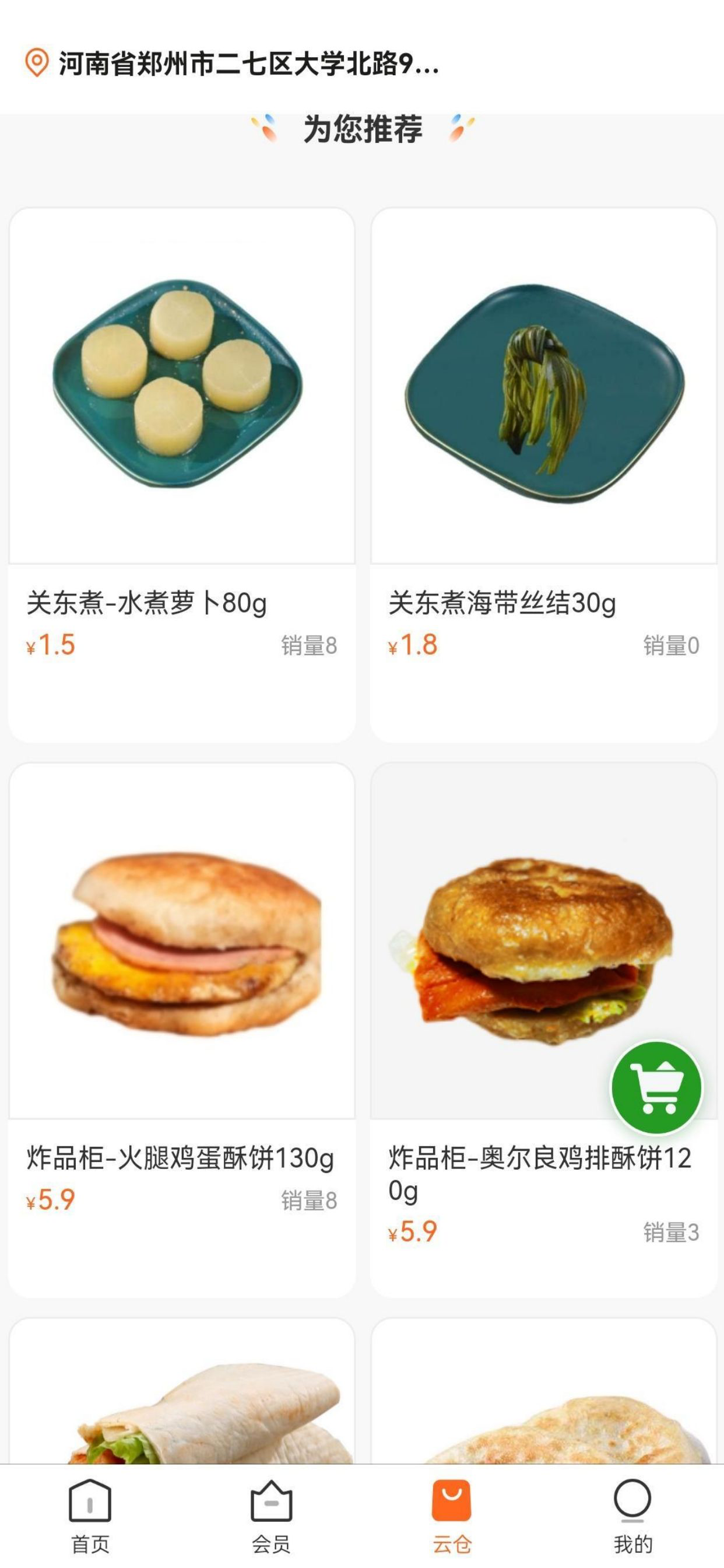Open the 关东煮-水煮萝卜80g product card

[182, 475]
